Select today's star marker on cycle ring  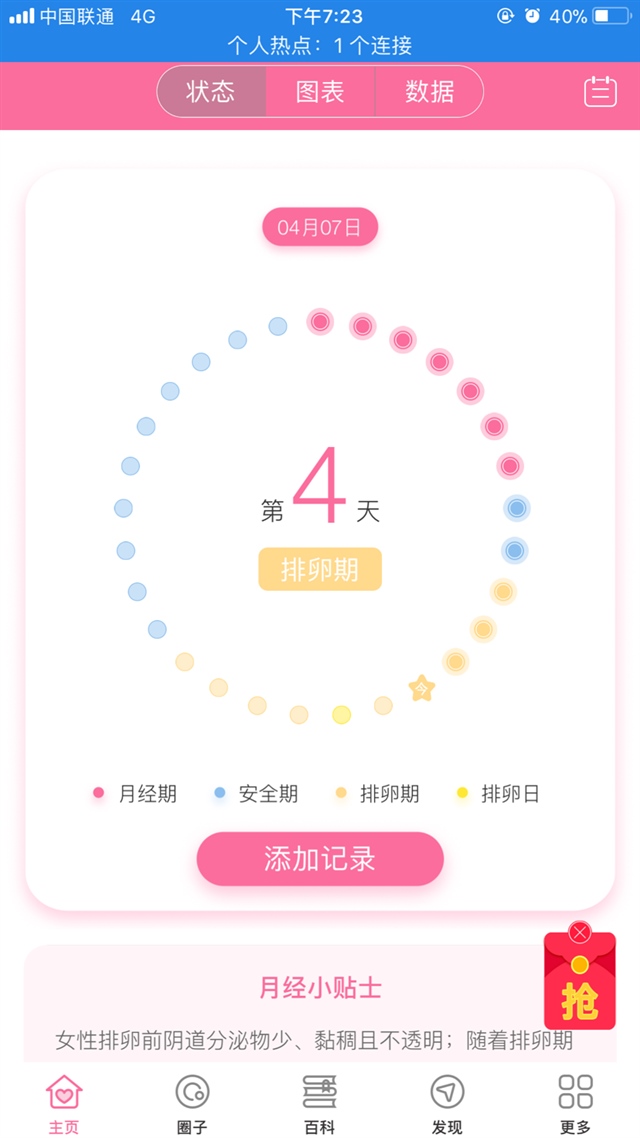422,688
